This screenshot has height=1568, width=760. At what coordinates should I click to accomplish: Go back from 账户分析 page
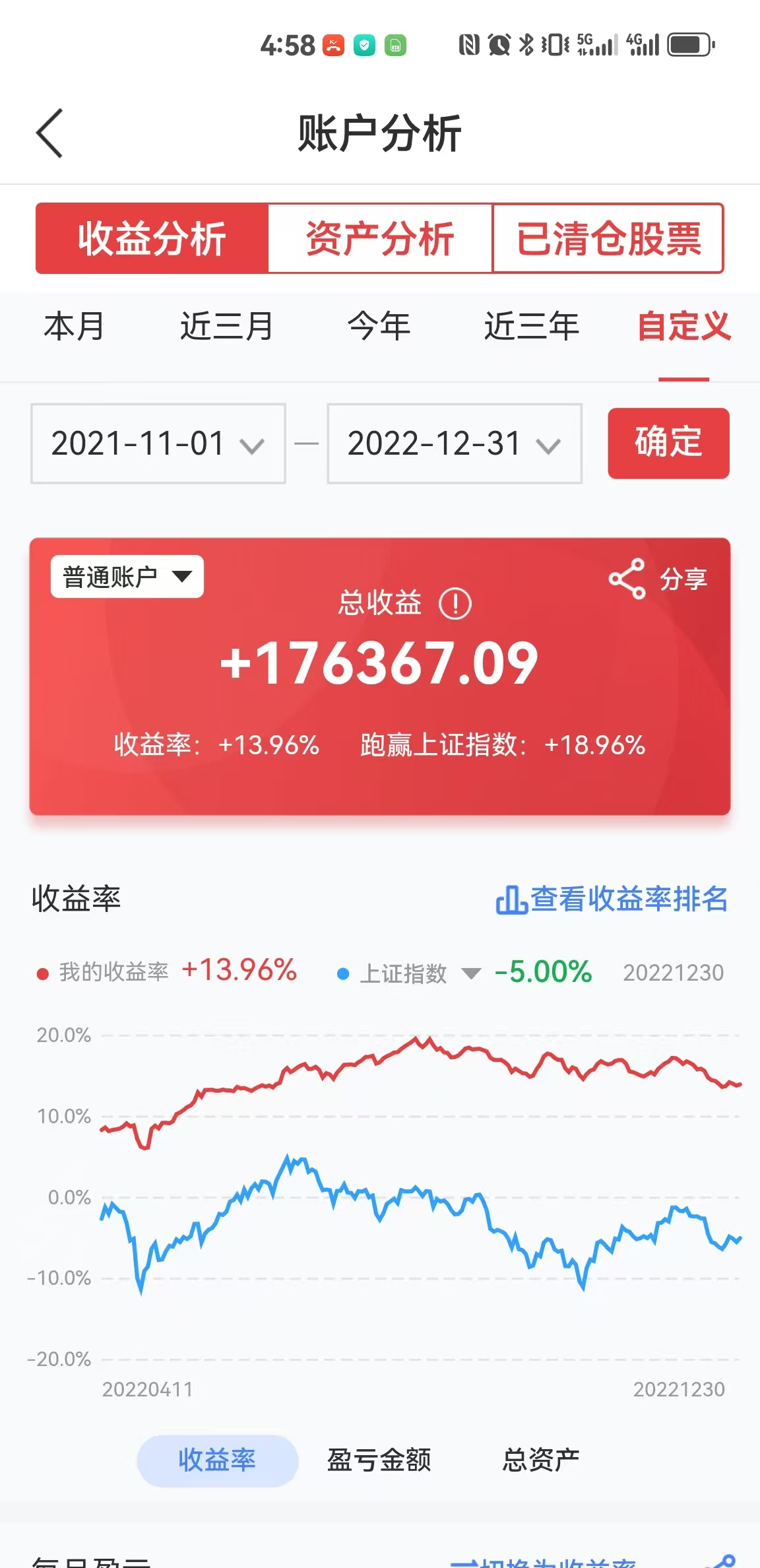coord(49,133)
